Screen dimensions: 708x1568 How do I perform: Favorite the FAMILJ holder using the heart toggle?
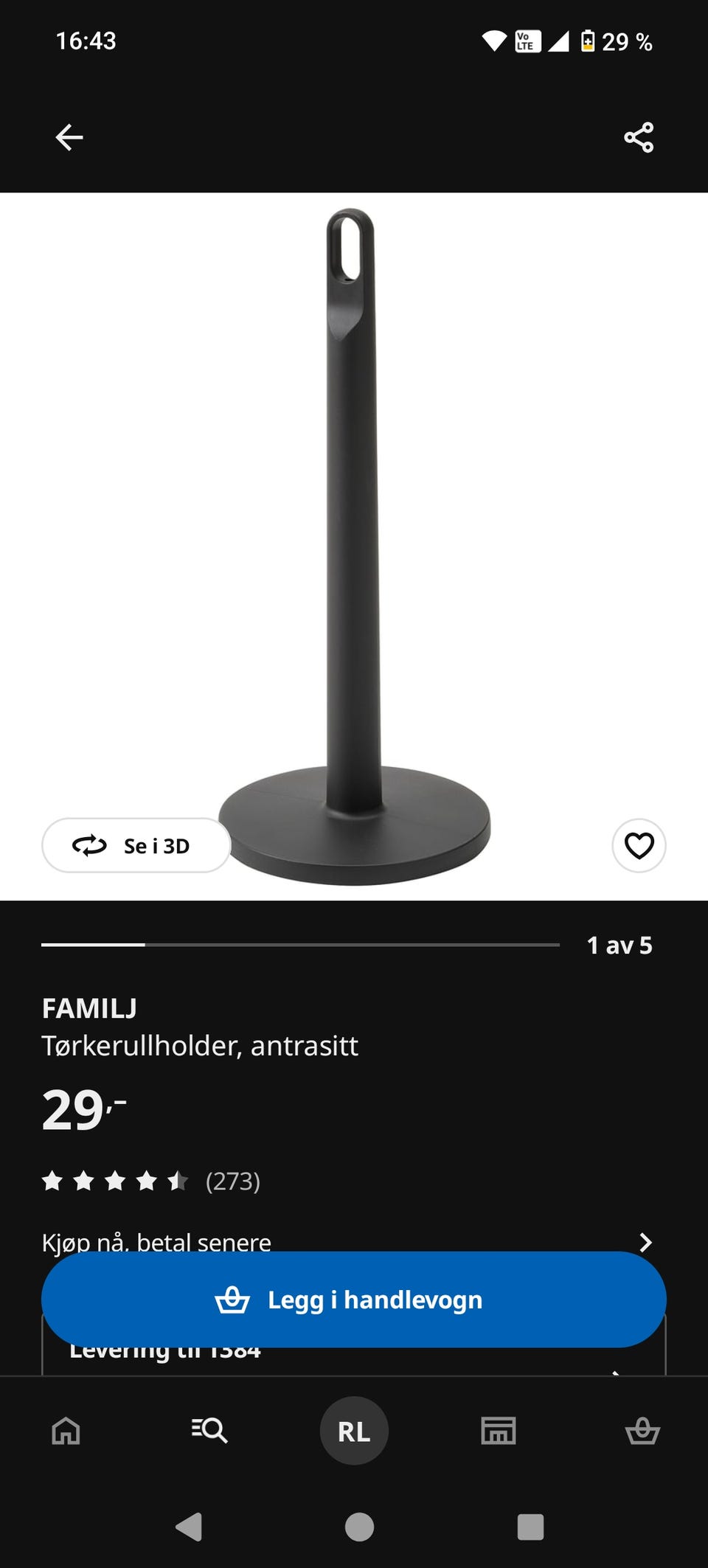tap(638, 846)
